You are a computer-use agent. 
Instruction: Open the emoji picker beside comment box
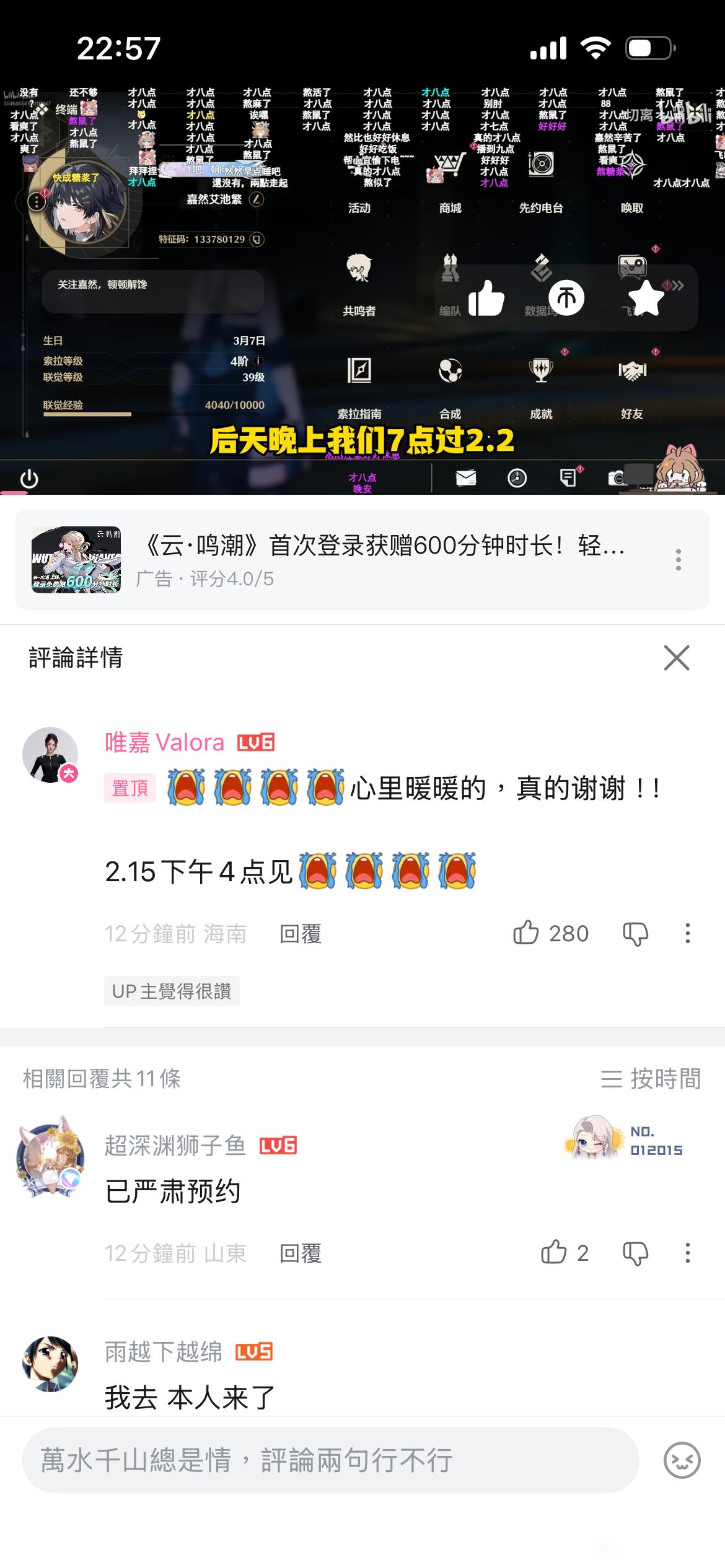(682, 1460)
